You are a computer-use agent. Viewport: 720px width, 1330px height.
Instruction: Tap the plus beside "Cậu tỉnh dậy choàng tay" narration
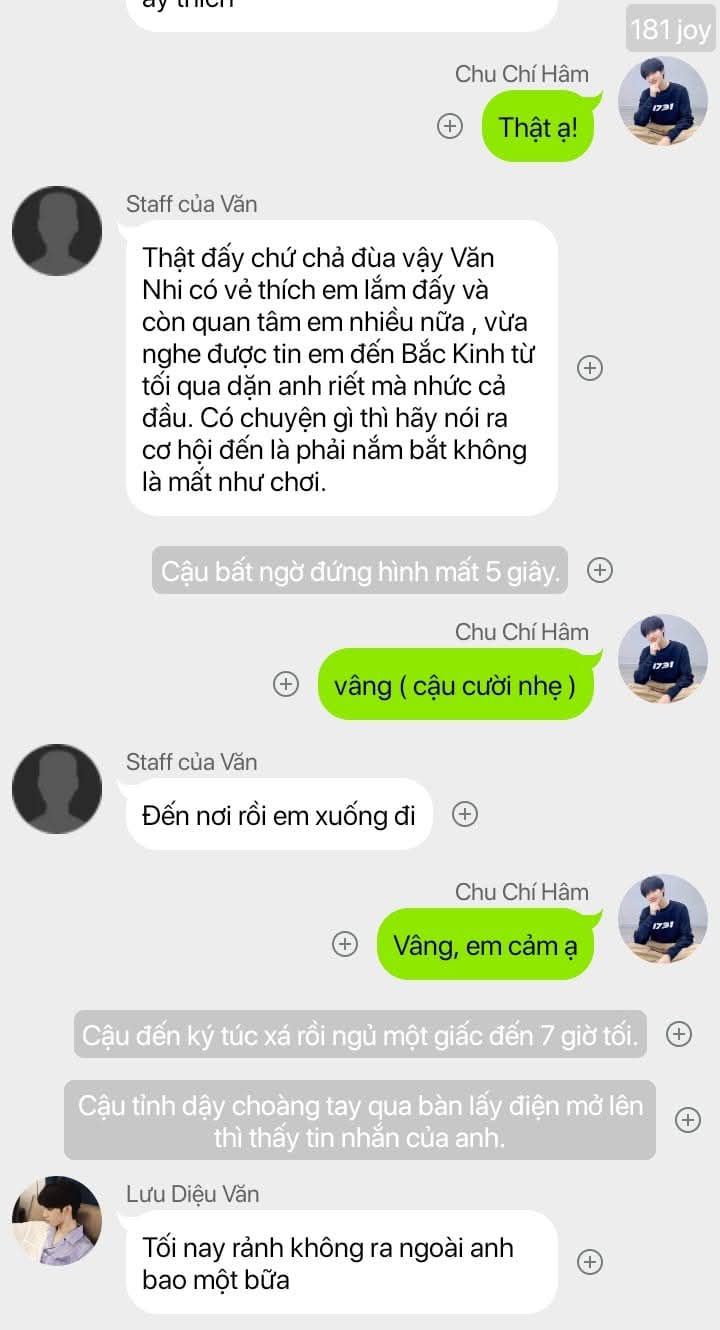688,1120
